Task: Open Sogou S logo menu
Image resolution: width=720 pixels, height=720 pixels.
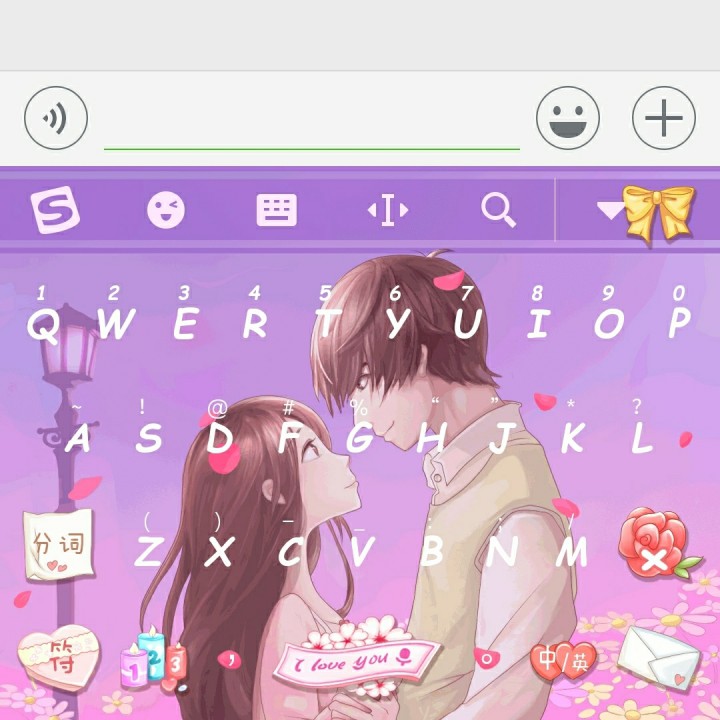Action: [x=55, y=210]
